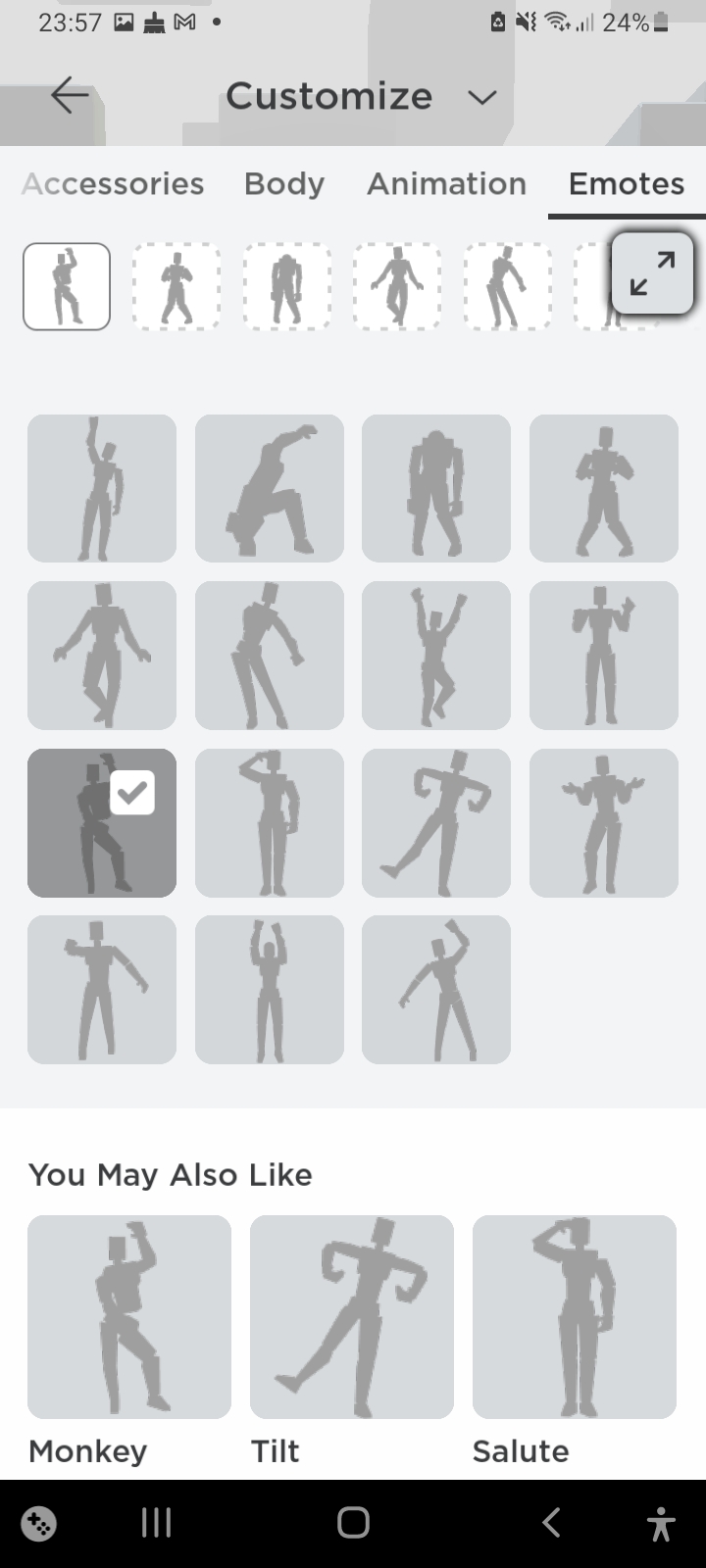This screenshot has width=706, height=1568.
Task: Tap the expand/collapse arrows button
Action: point(652,273)
